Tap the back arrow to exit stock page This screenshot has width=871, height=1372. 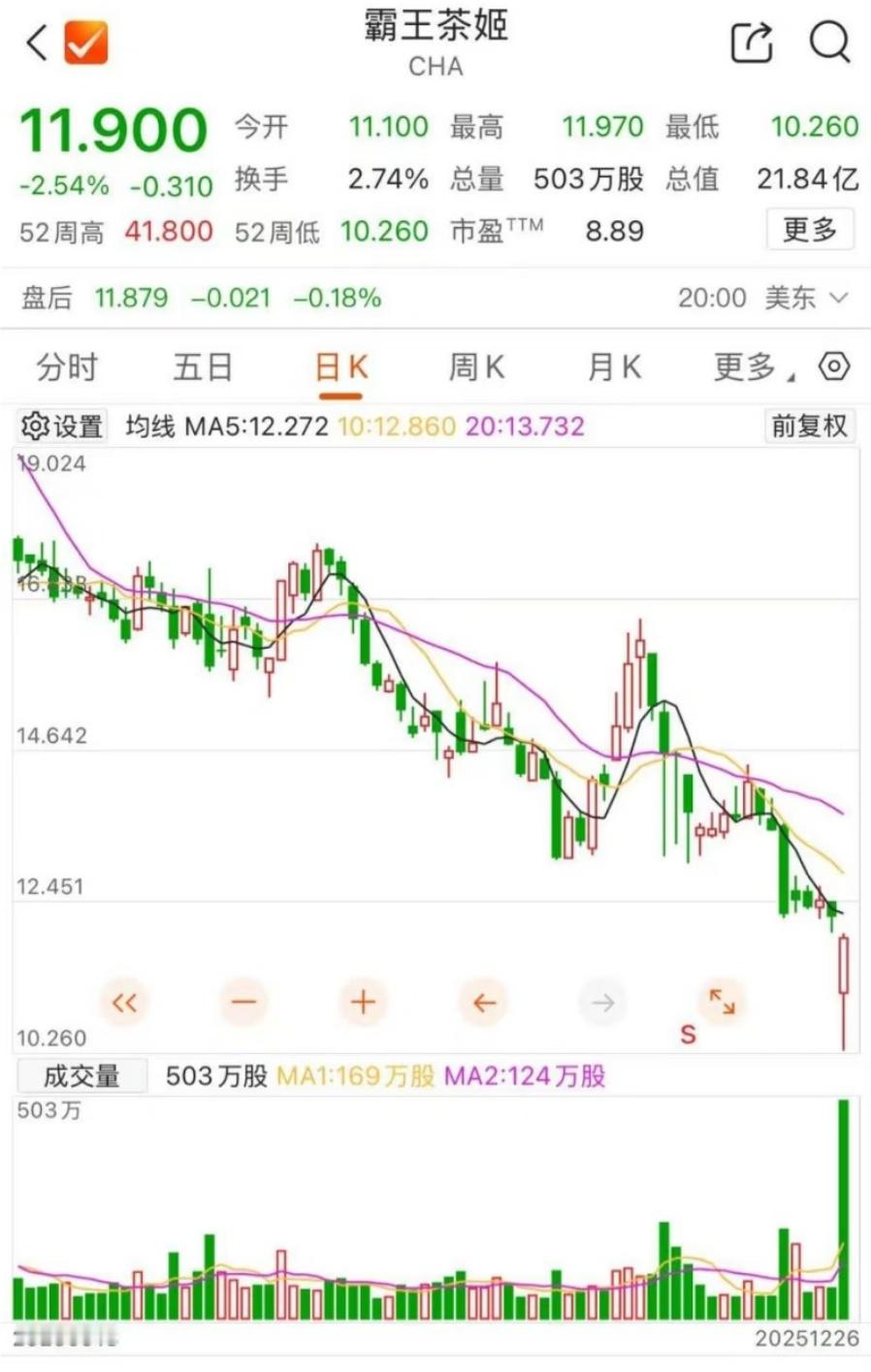[35, 42]
